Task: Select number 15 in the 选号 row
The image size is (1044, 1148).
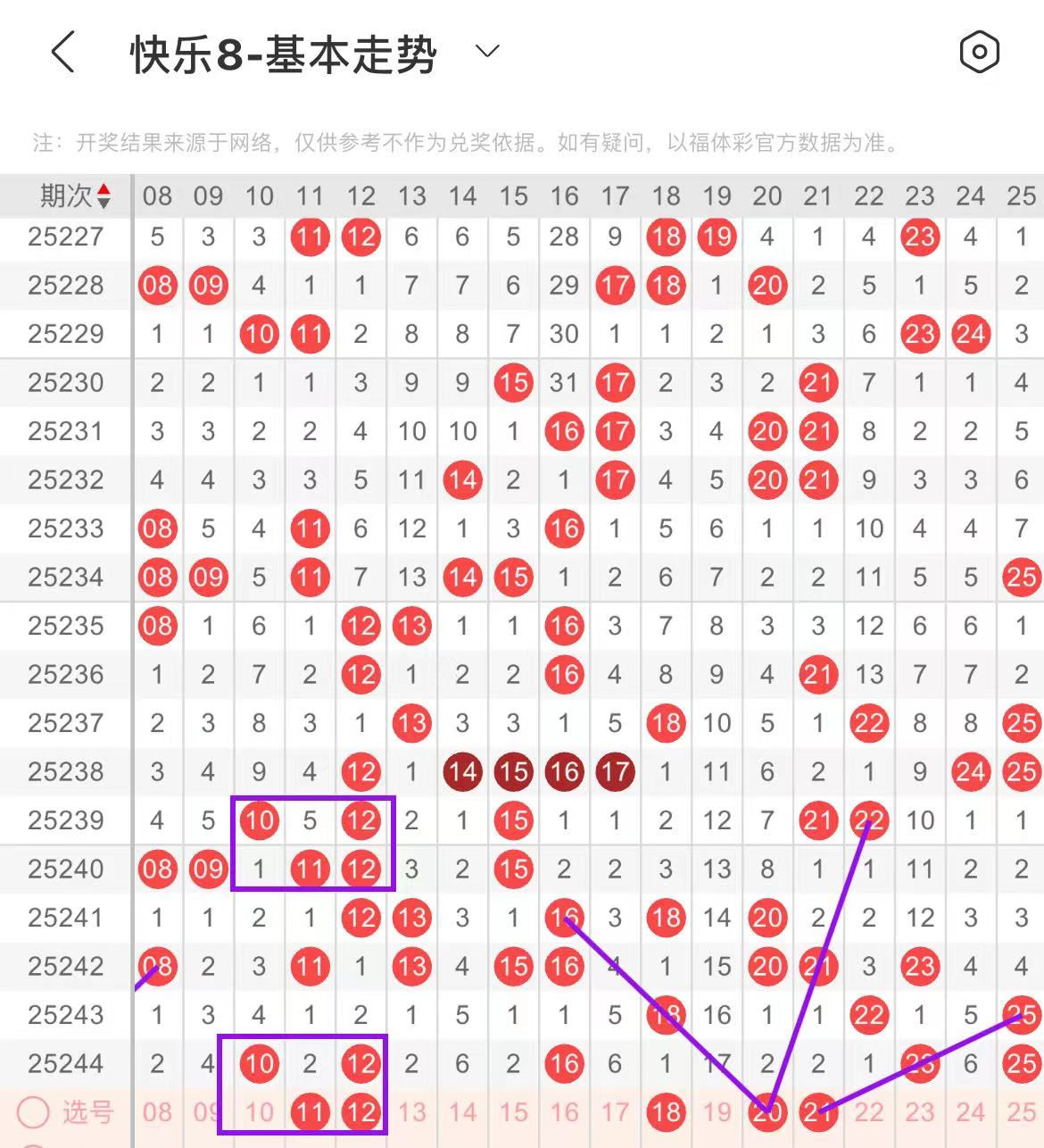Action: [x=513, y=1112]
